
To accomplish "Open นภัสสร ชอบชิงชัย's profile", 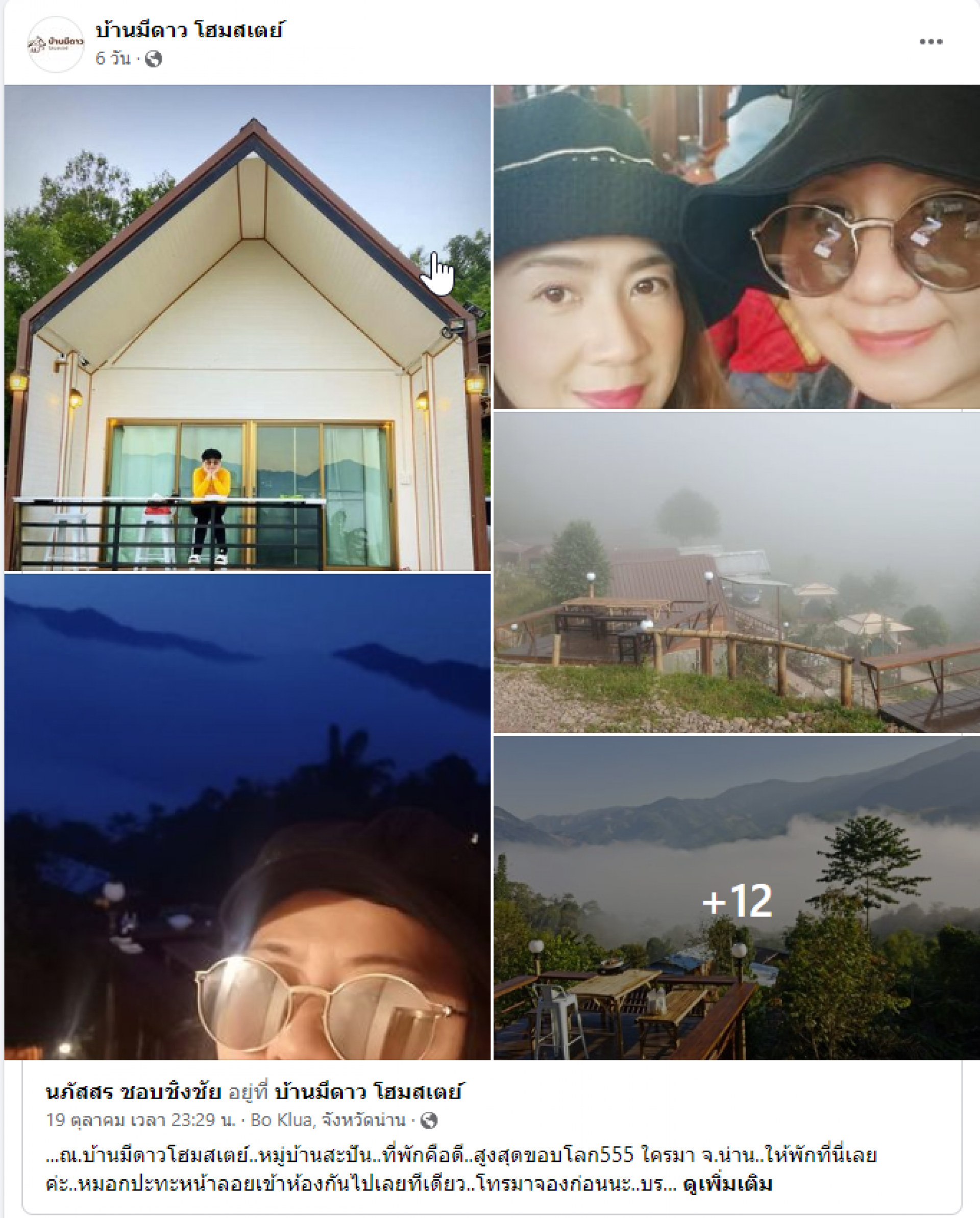I will [x=133, y=1092].
